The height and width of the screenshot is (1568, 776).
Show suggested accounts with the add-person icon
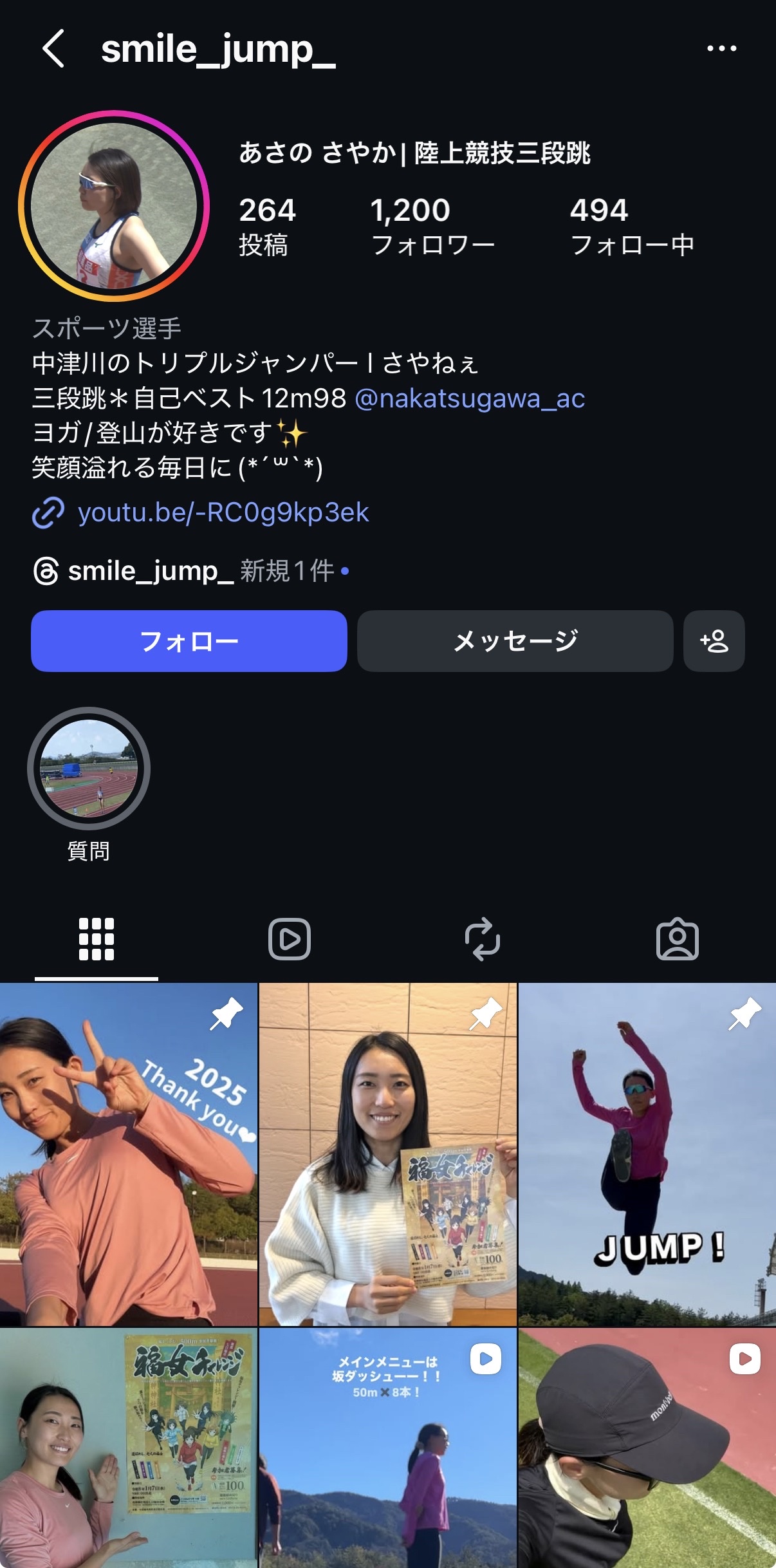(714, 641)
